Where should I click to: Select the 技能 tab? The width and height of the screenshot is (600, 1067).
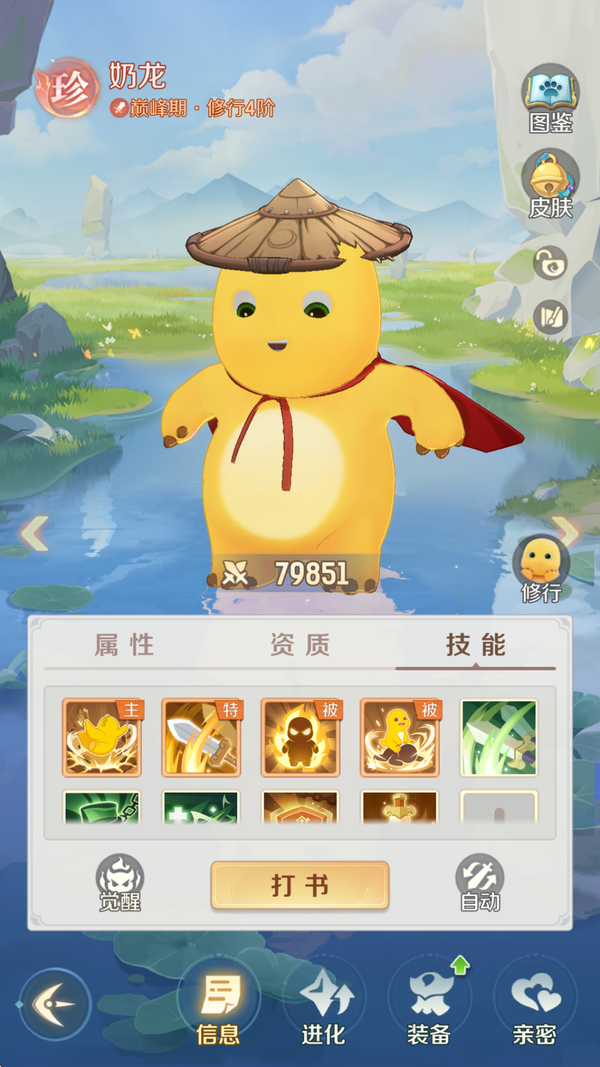tap(476, 645)
